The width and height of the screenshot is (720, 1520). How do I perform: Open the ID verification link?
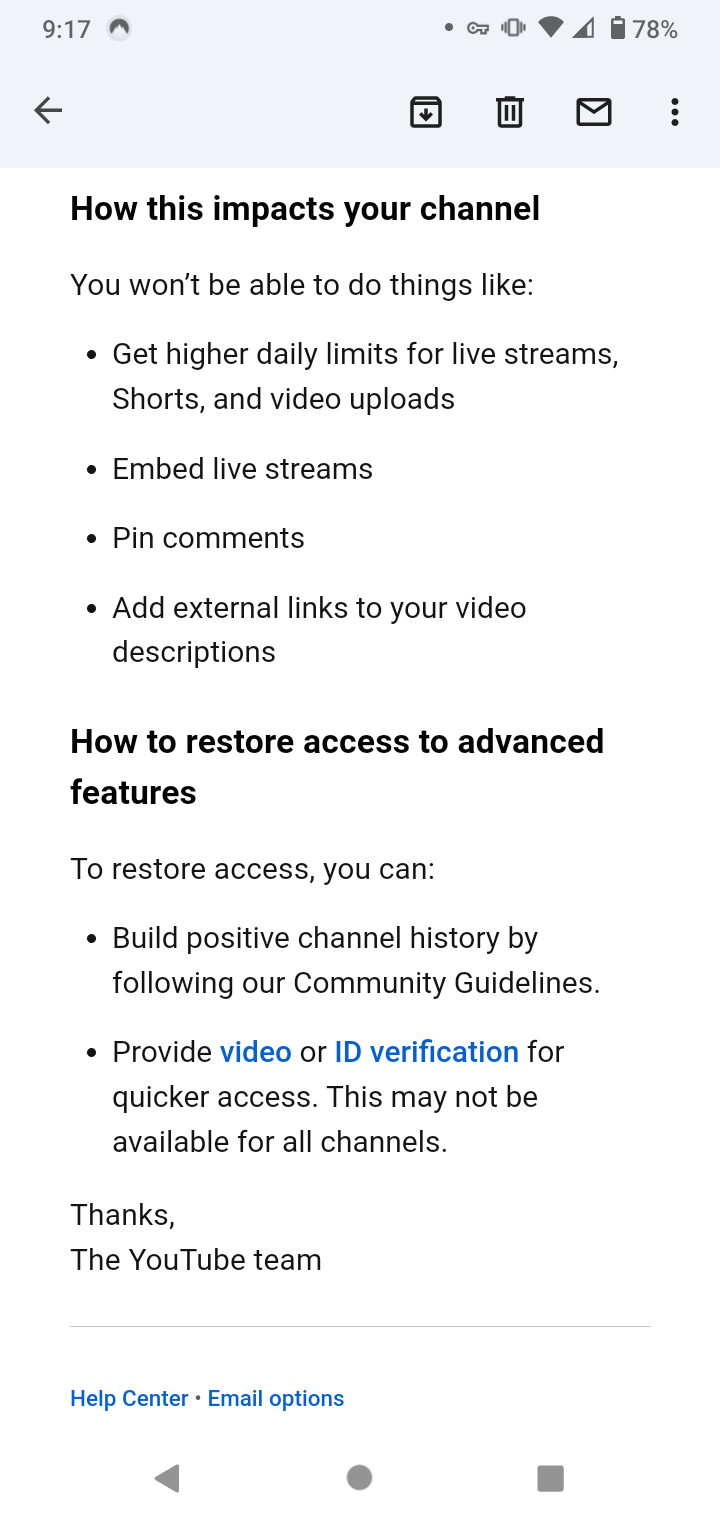(426, 1052)
